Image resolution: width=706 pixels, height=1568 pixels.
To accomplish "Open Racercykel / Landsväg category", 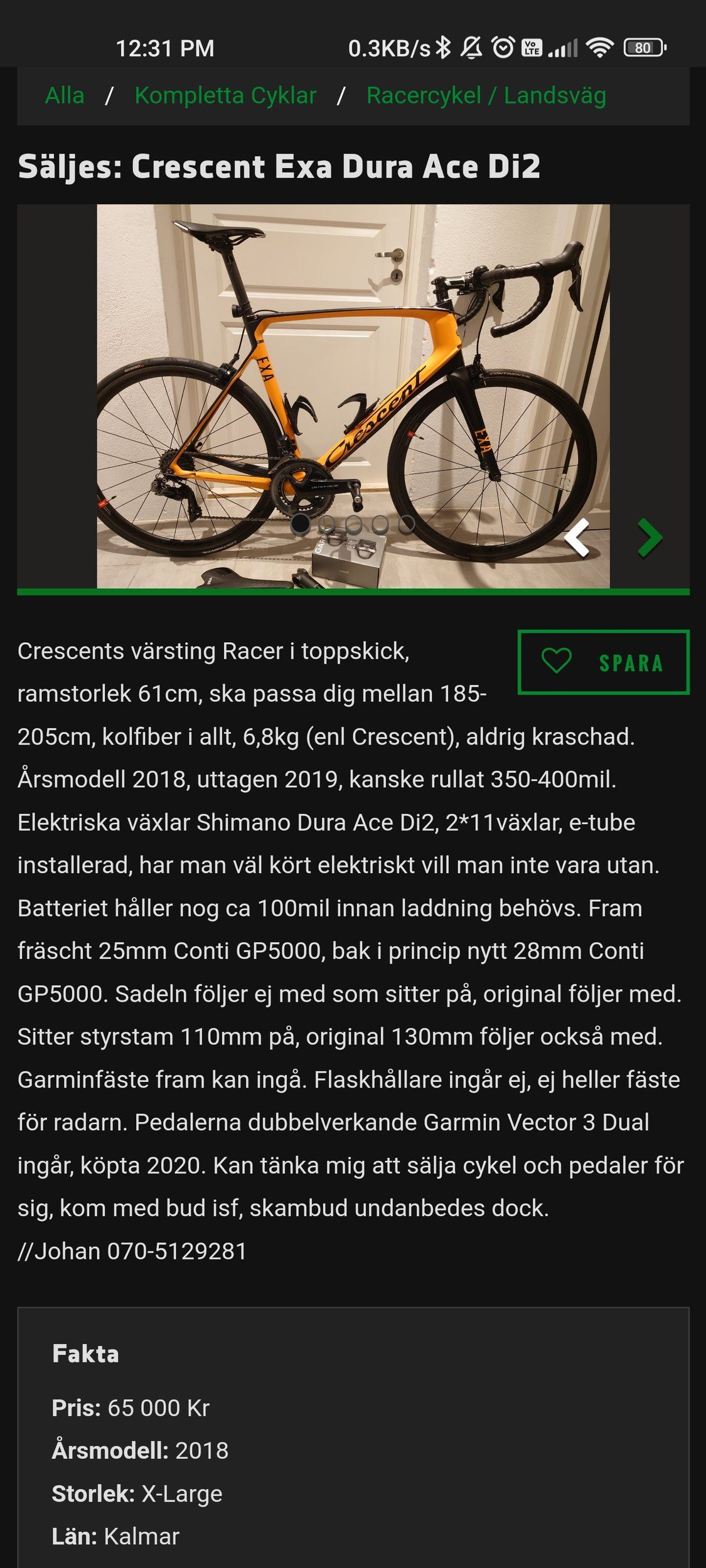I will 486,96.
